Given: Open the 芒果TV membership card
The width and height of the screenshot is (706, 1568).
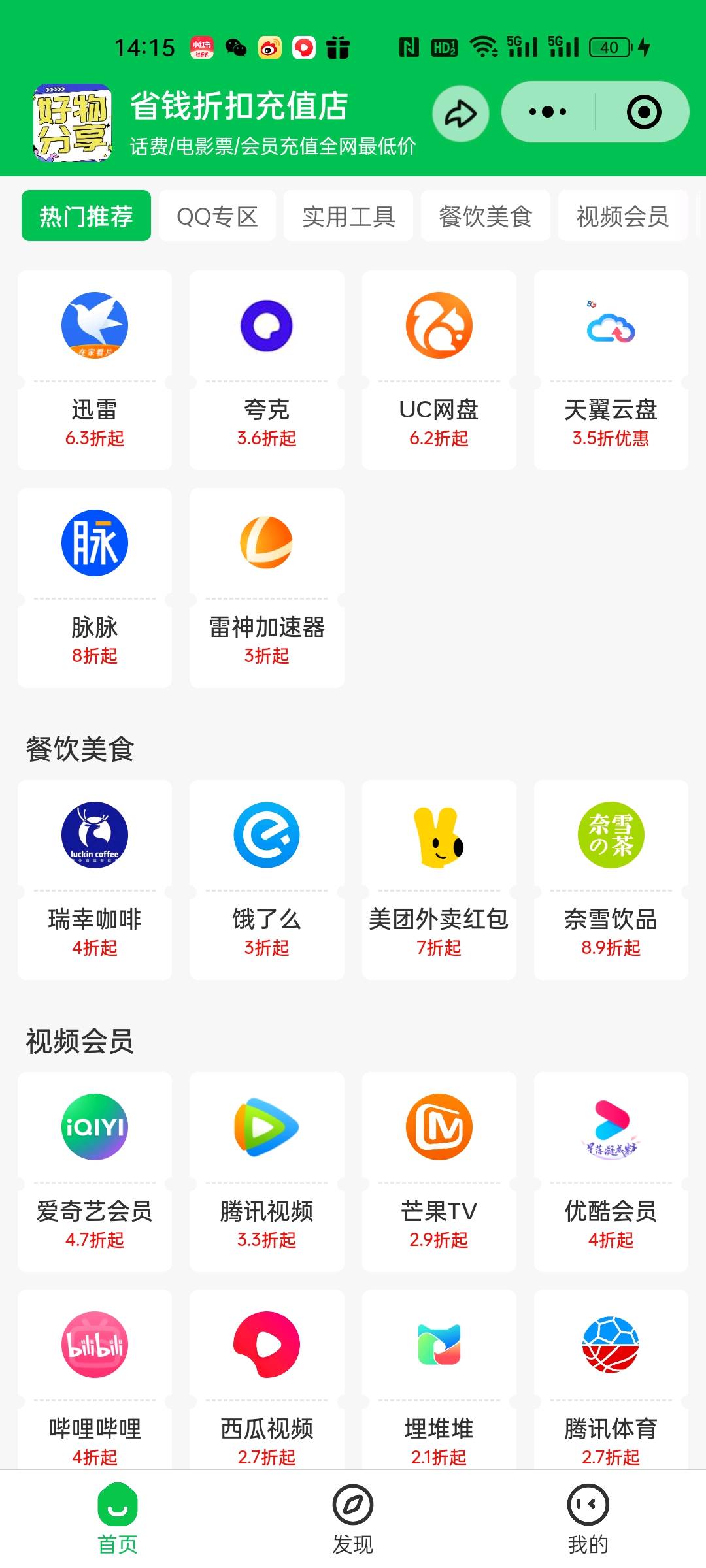Looking at the screenshot, I should point(439,1172).
